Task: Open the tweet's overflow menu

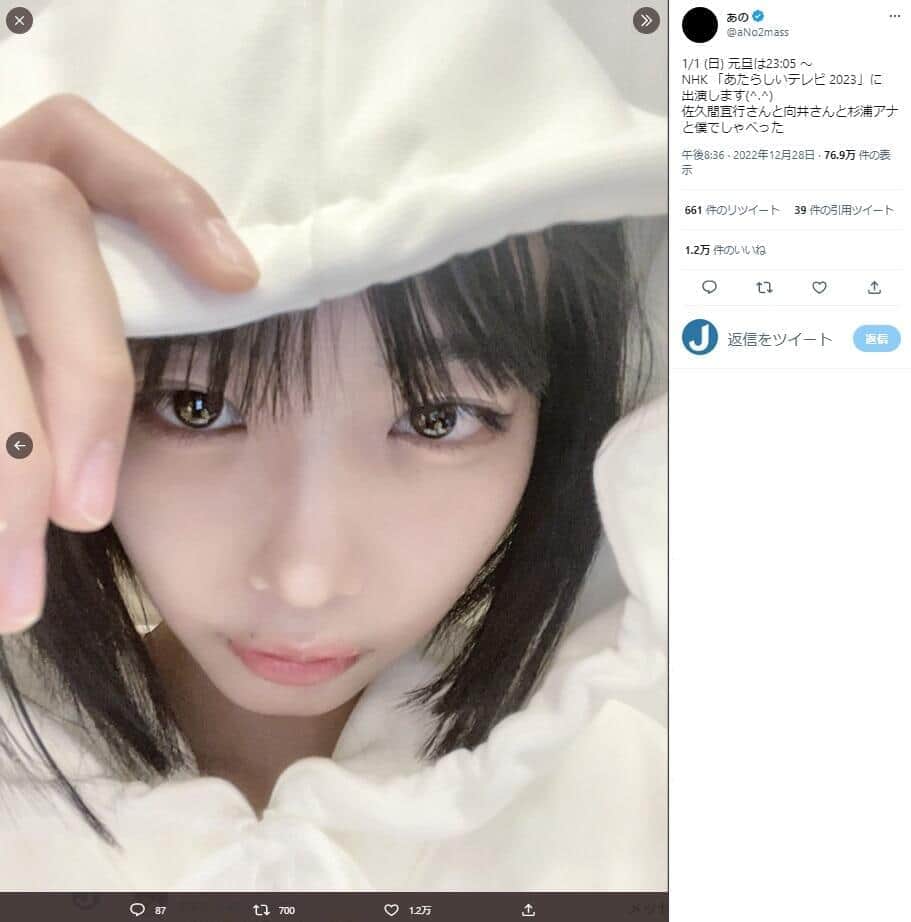Action: click(893, 18)
